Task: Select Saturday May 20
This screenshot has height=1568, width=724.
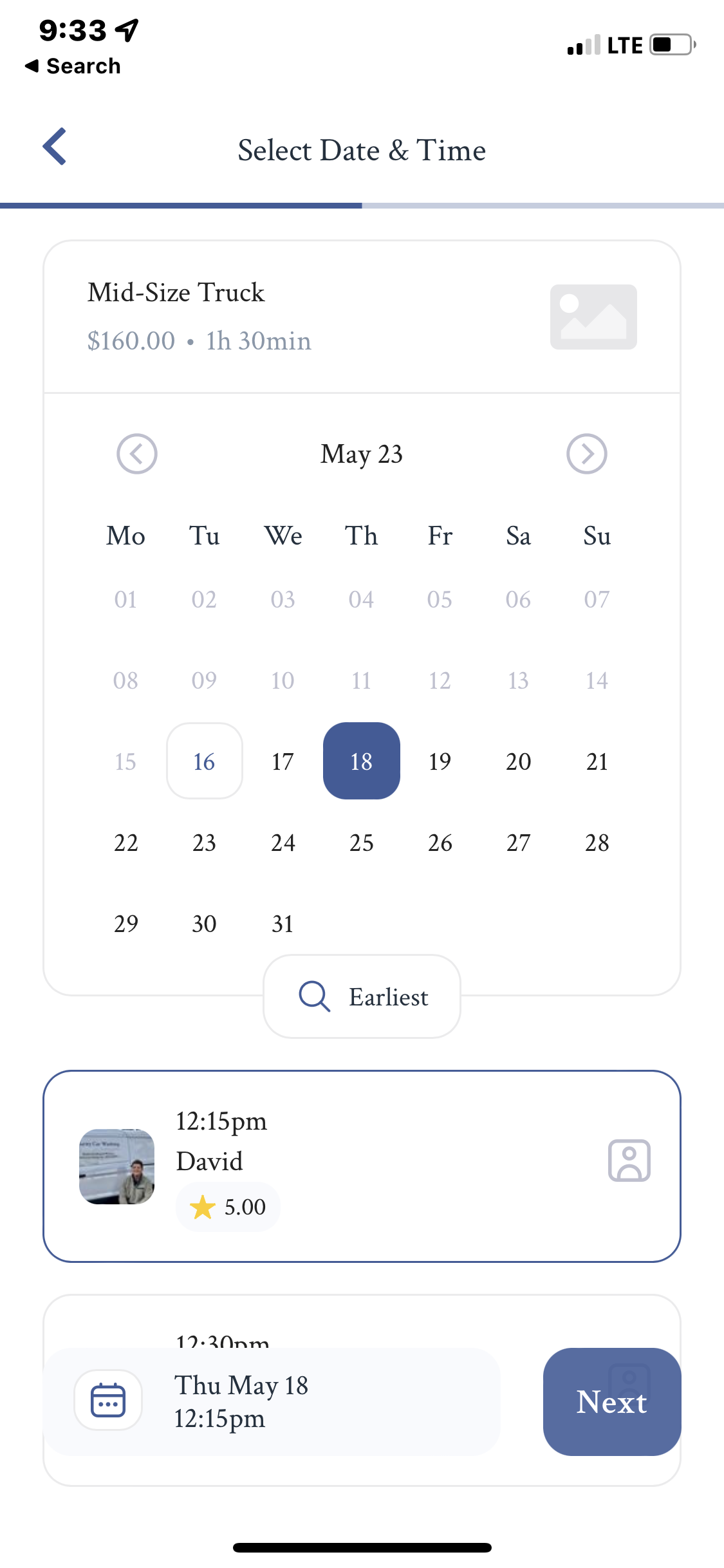Action: pos(519,761)
